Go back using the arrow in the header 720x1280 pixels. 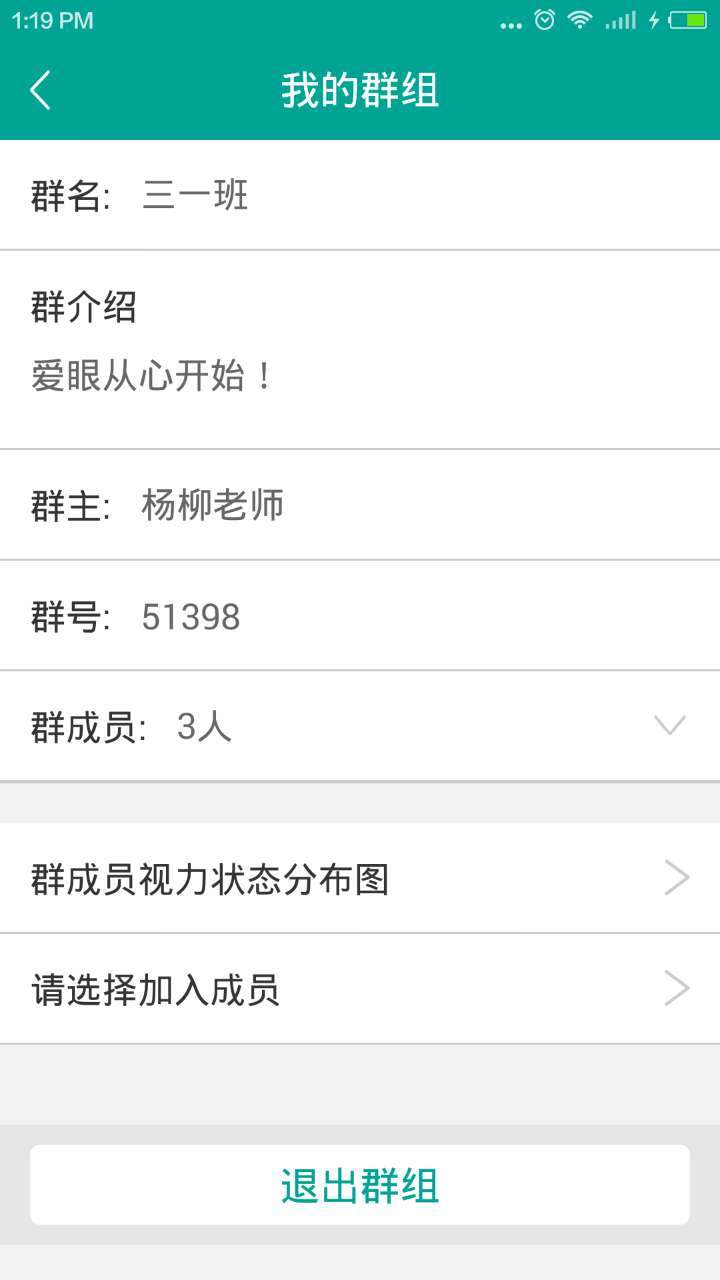(40, 90)
